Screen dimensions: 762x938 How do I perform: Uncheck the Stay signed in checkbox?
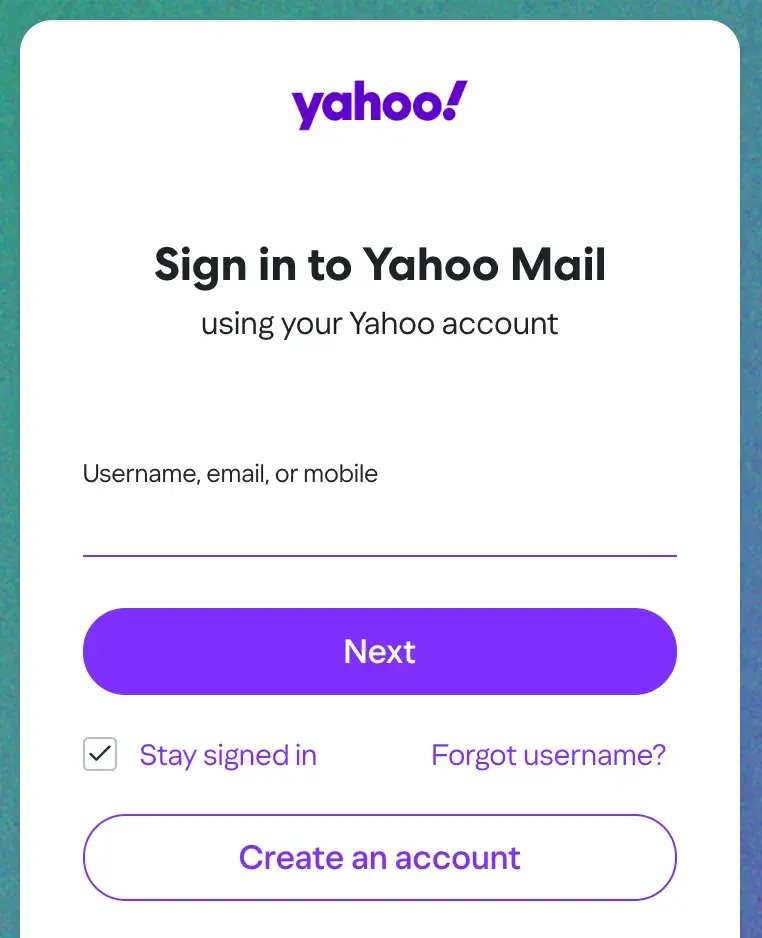point(100,755)
